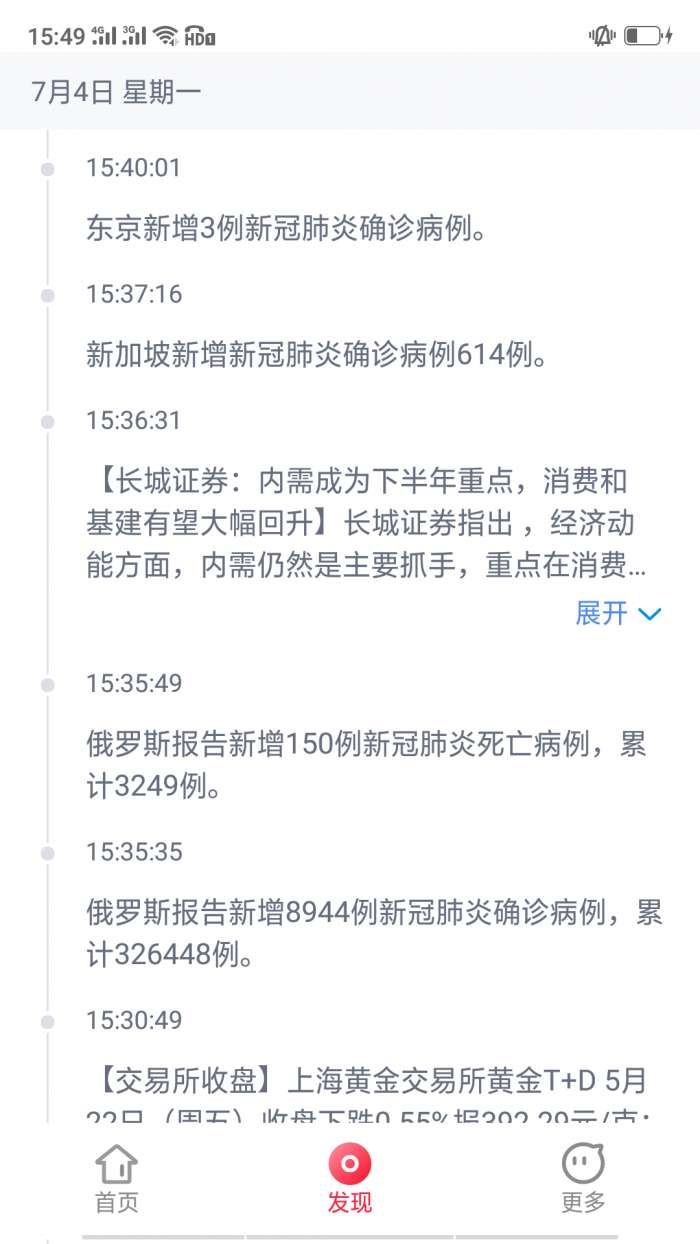Screen dimensions: 700x1244
Task: Open the 俄罗斯新增8944例确诊病例 news item
Action: (x=372, y=933)
